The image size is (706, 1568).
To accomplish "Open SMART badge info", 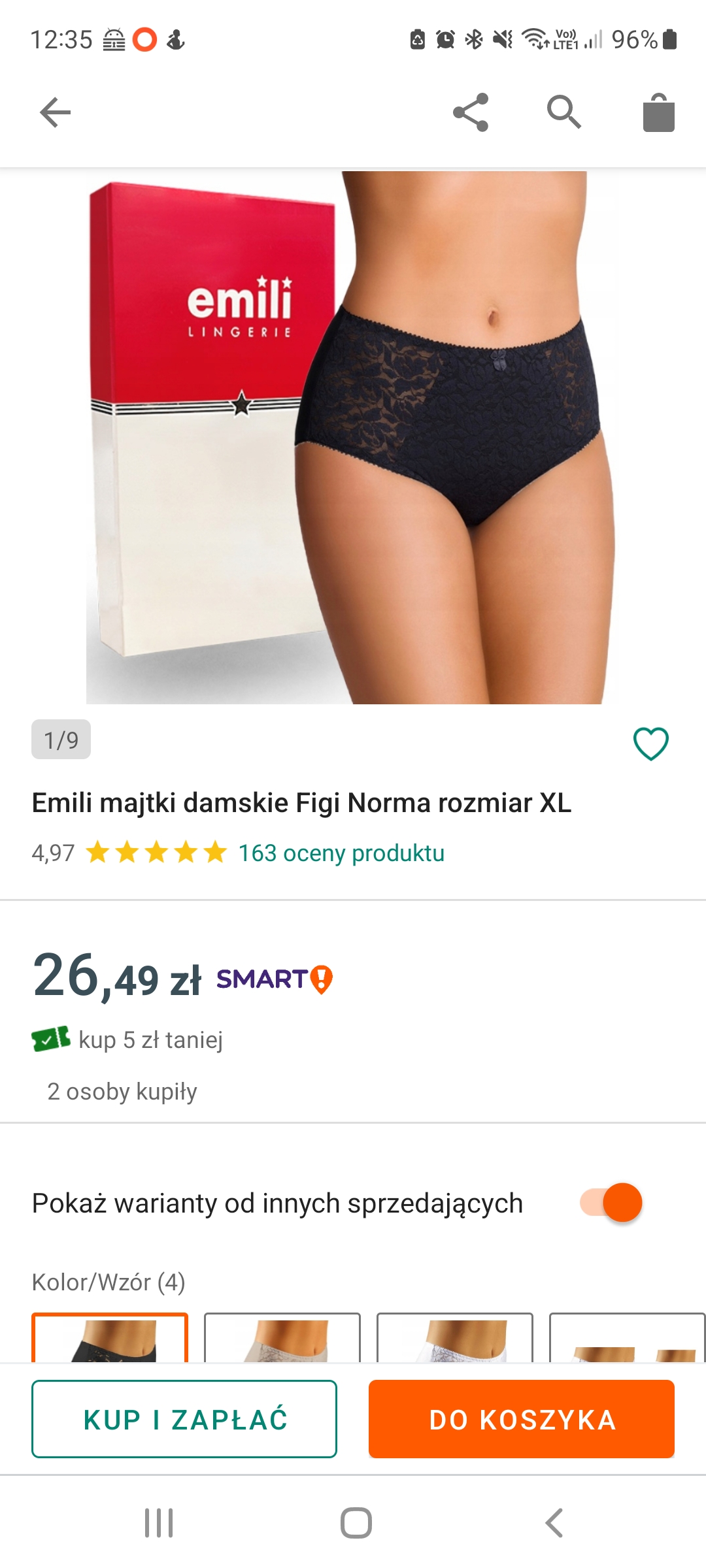I will [x=275, y=979].
